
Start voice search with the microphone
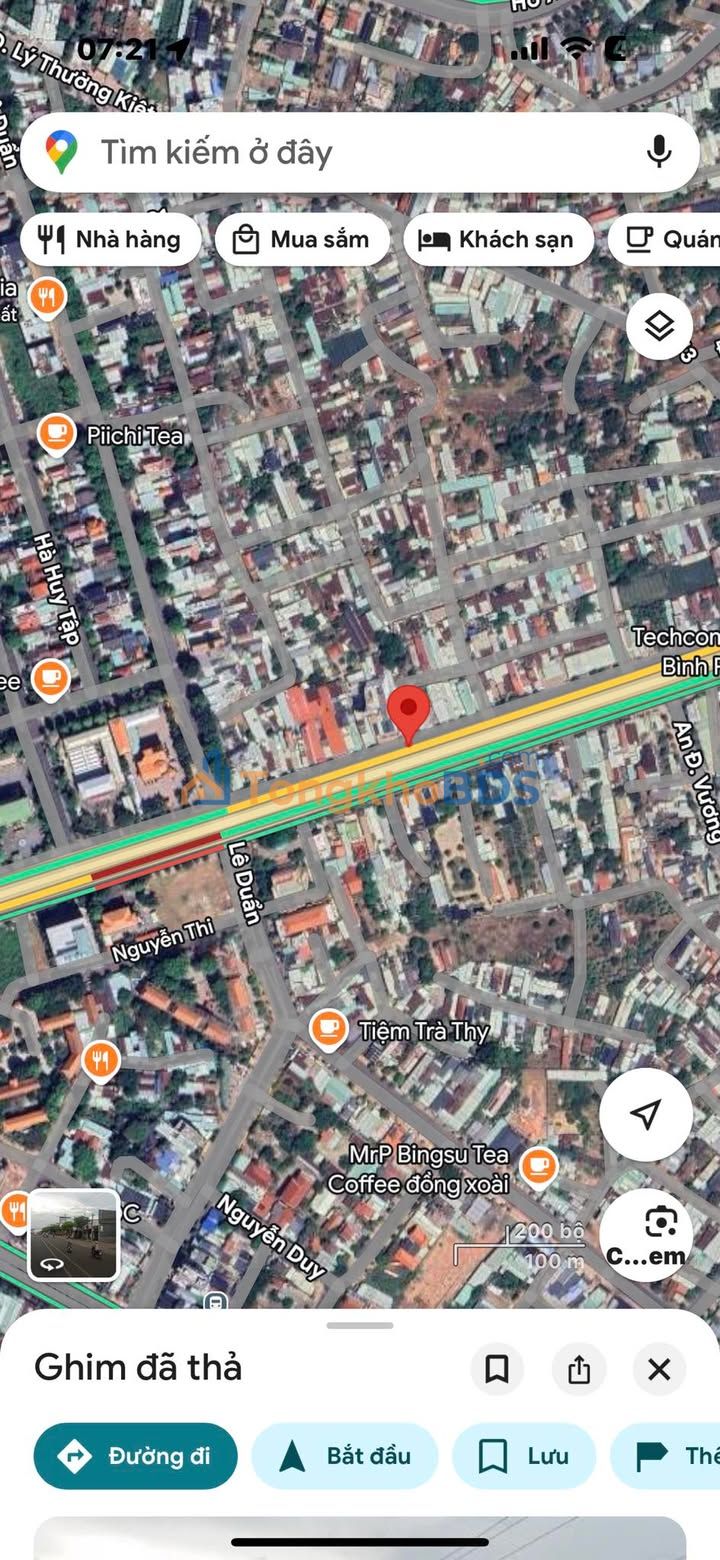(658, 152)
